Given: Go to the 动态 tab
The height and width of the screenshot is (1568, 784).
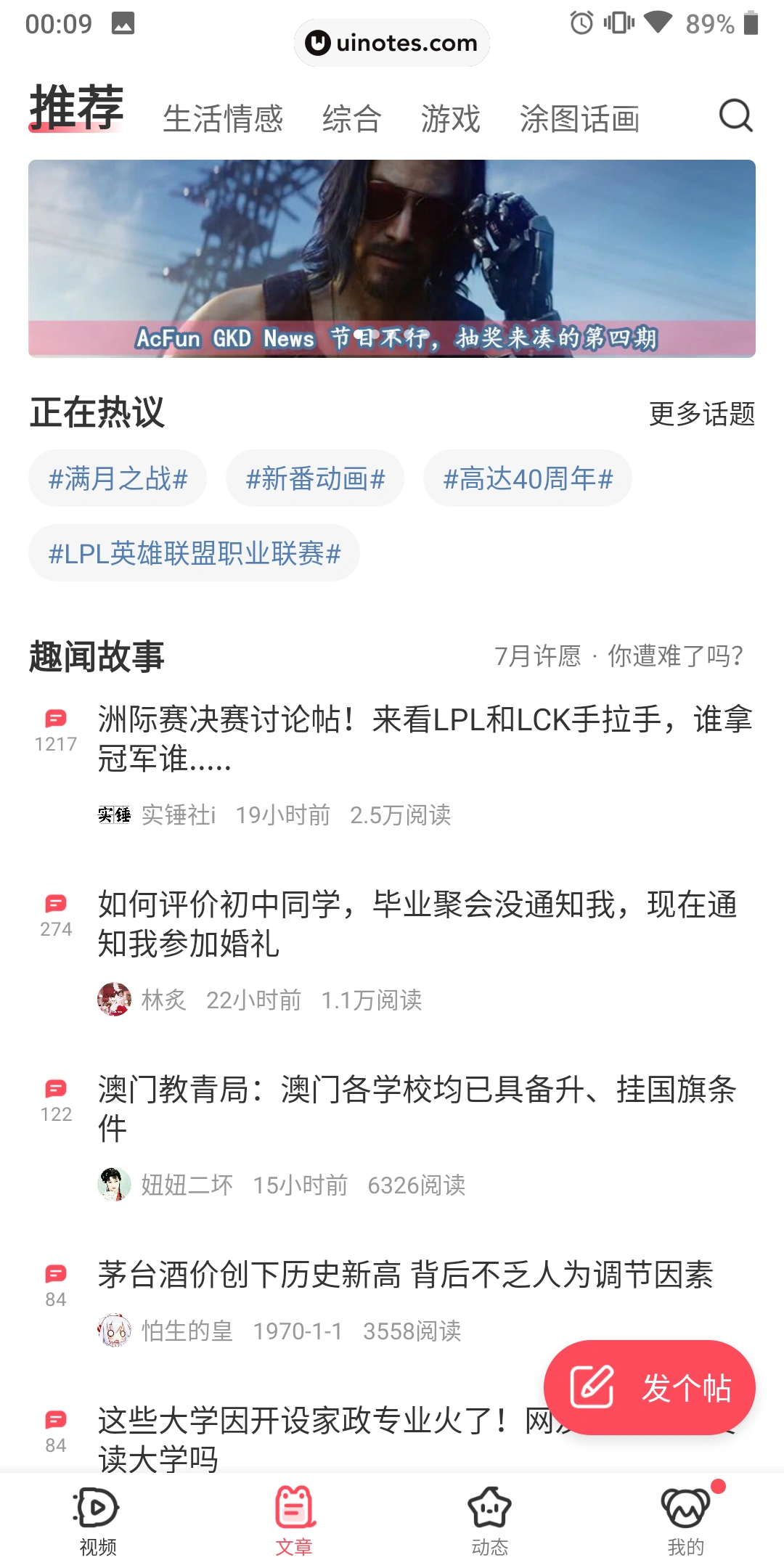Looking at the screenshot, I should [490, 1521].
